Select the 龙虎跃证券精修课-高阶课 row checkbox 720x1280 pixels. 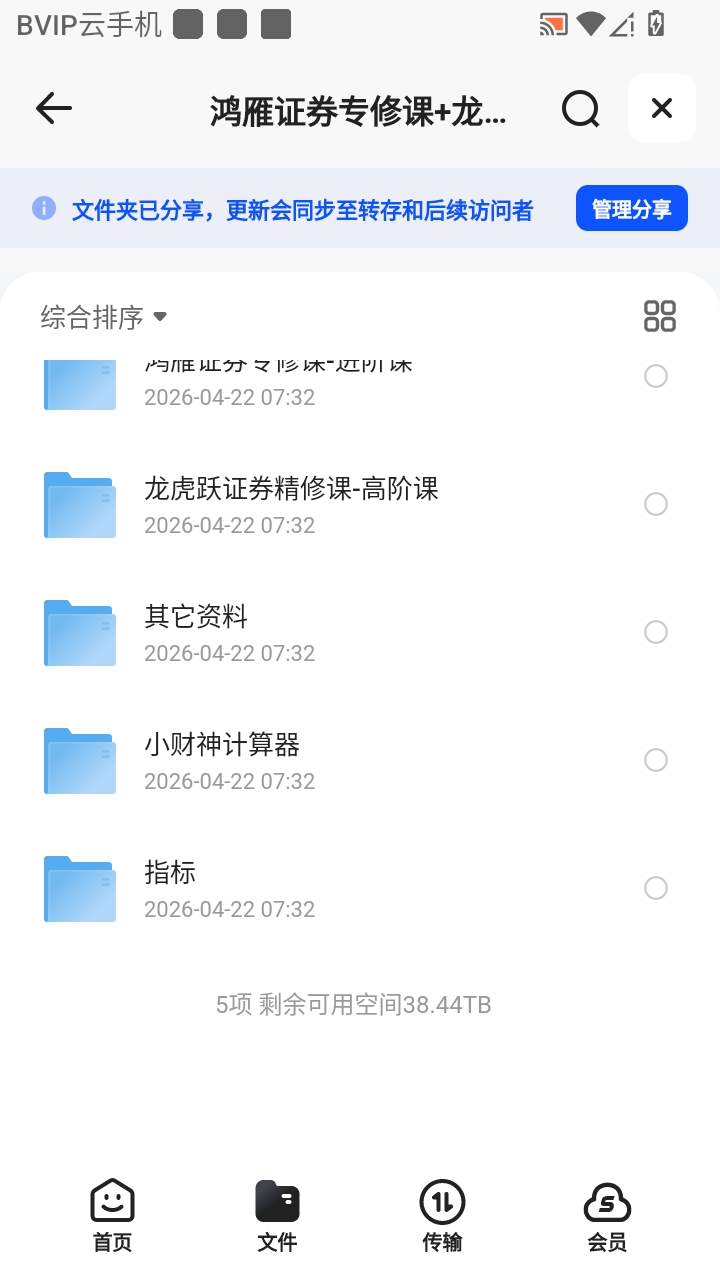coord(656,504)
